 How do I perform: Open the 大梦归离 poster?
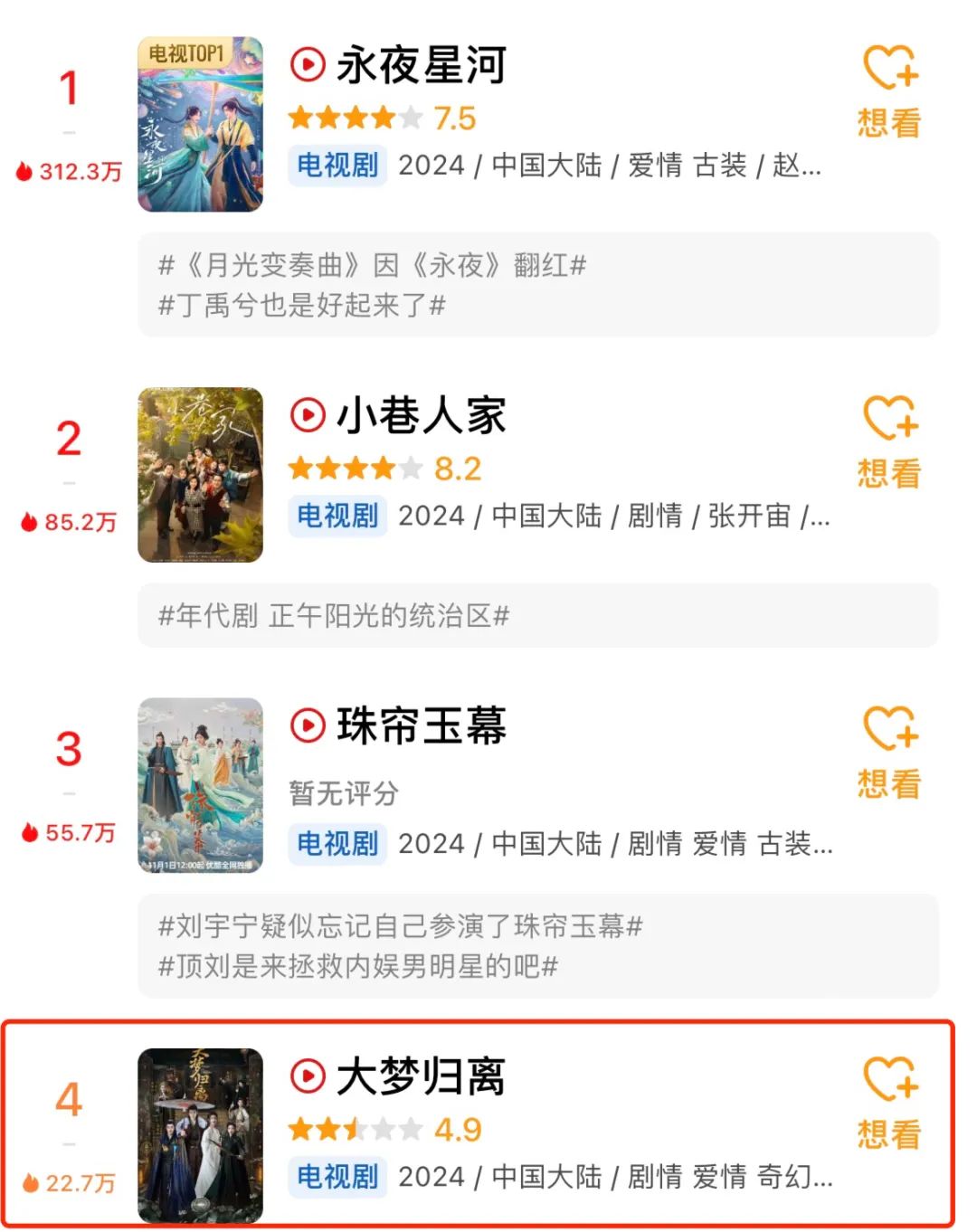pos(200,1135)
